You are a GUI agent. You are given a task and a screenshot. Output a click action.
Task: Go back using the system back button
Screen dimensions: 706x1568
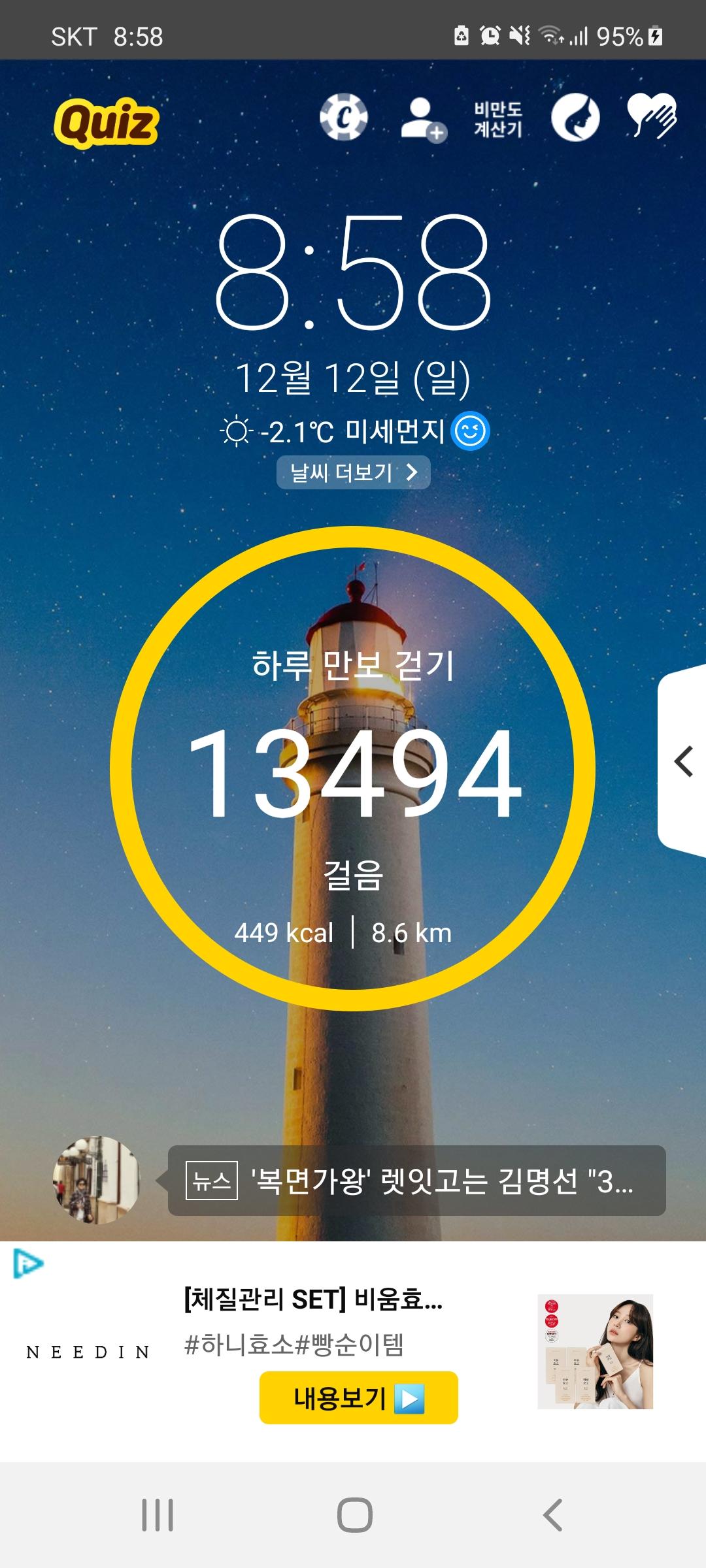552,1514
